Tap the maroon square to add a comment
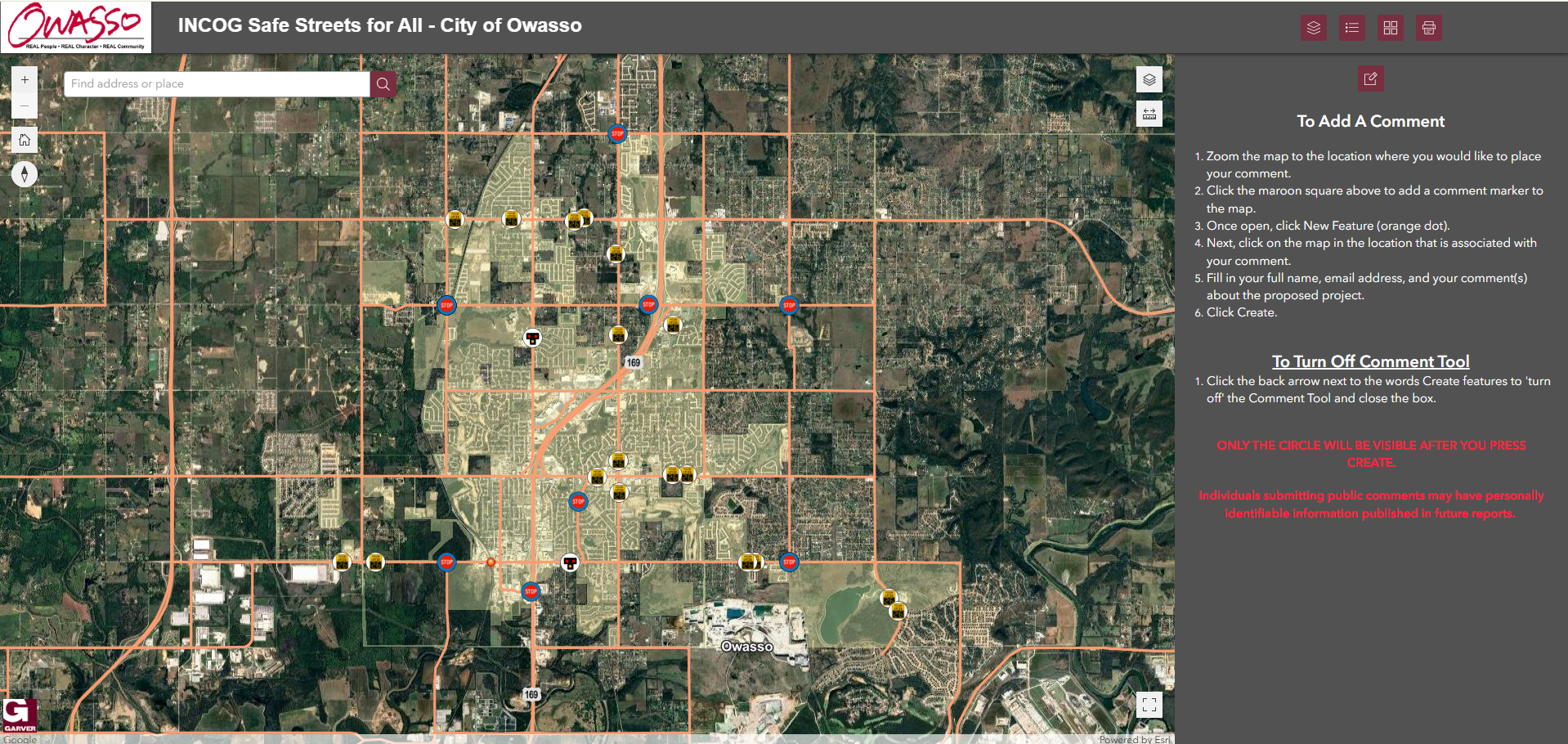 [x=1370, y=78]
